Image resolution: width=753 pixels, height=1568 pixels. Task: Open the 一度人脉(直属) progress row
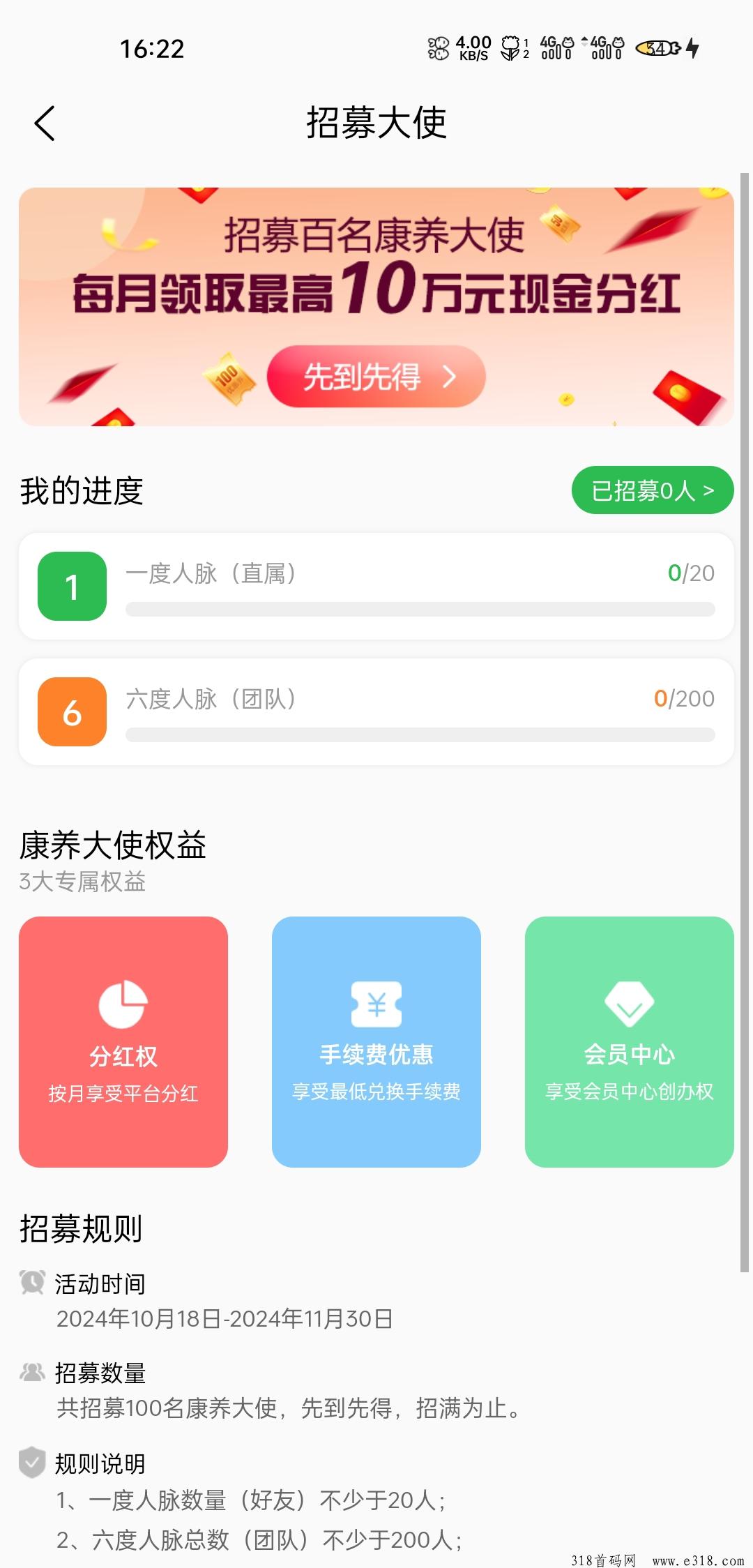click(x=376, y=587)
